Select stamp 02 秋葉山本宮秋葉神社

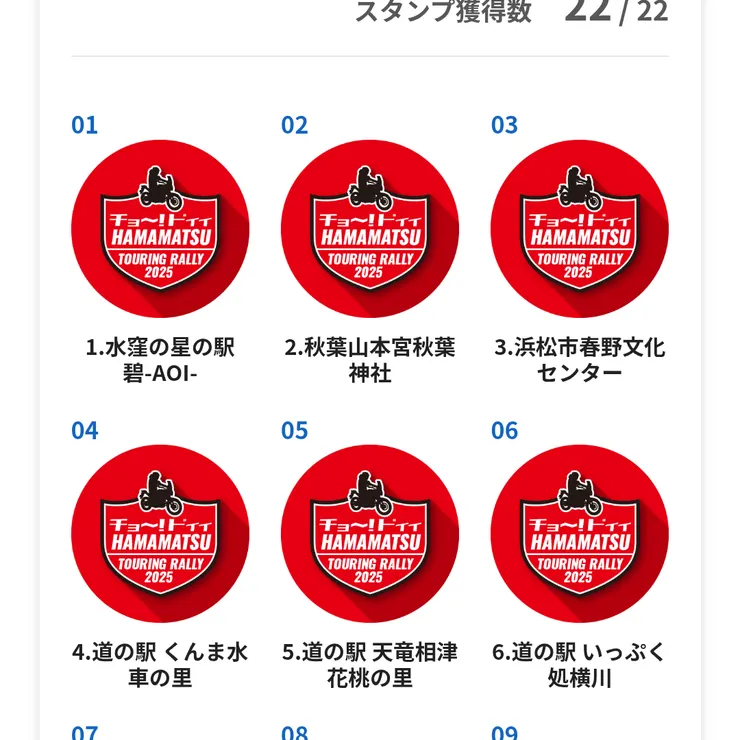pyautogui.click(x=370, y=229)
